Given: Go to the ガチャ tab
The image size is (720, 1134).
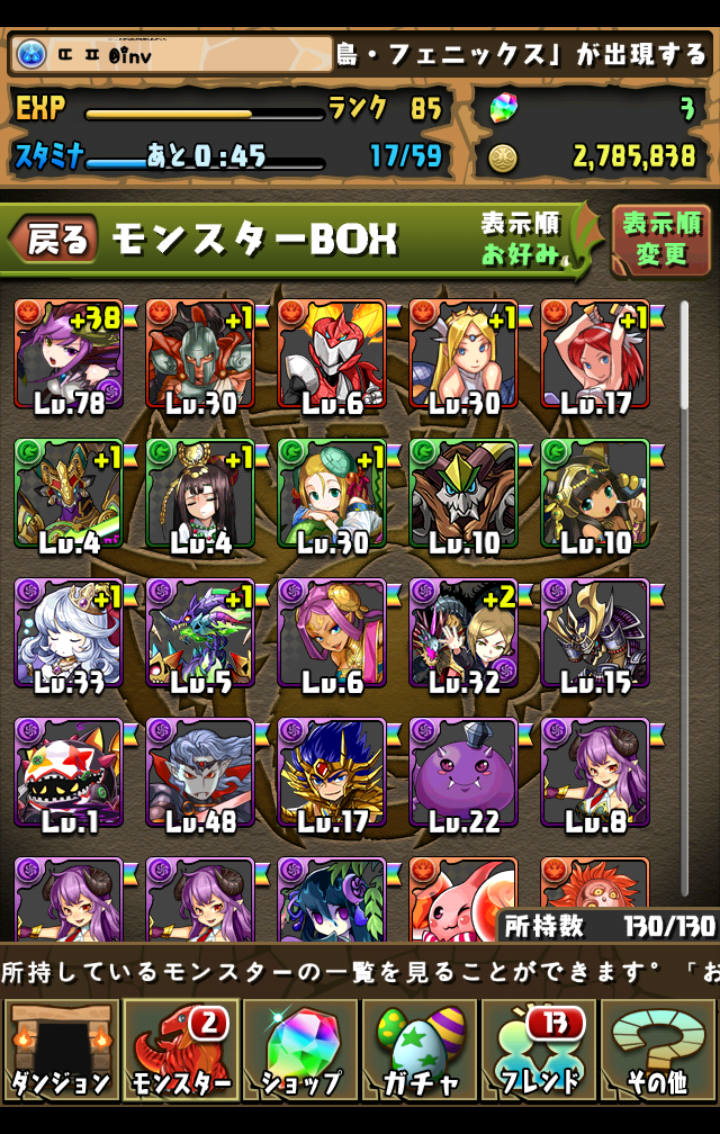Looking at the screenshot, I should 419,1050.
